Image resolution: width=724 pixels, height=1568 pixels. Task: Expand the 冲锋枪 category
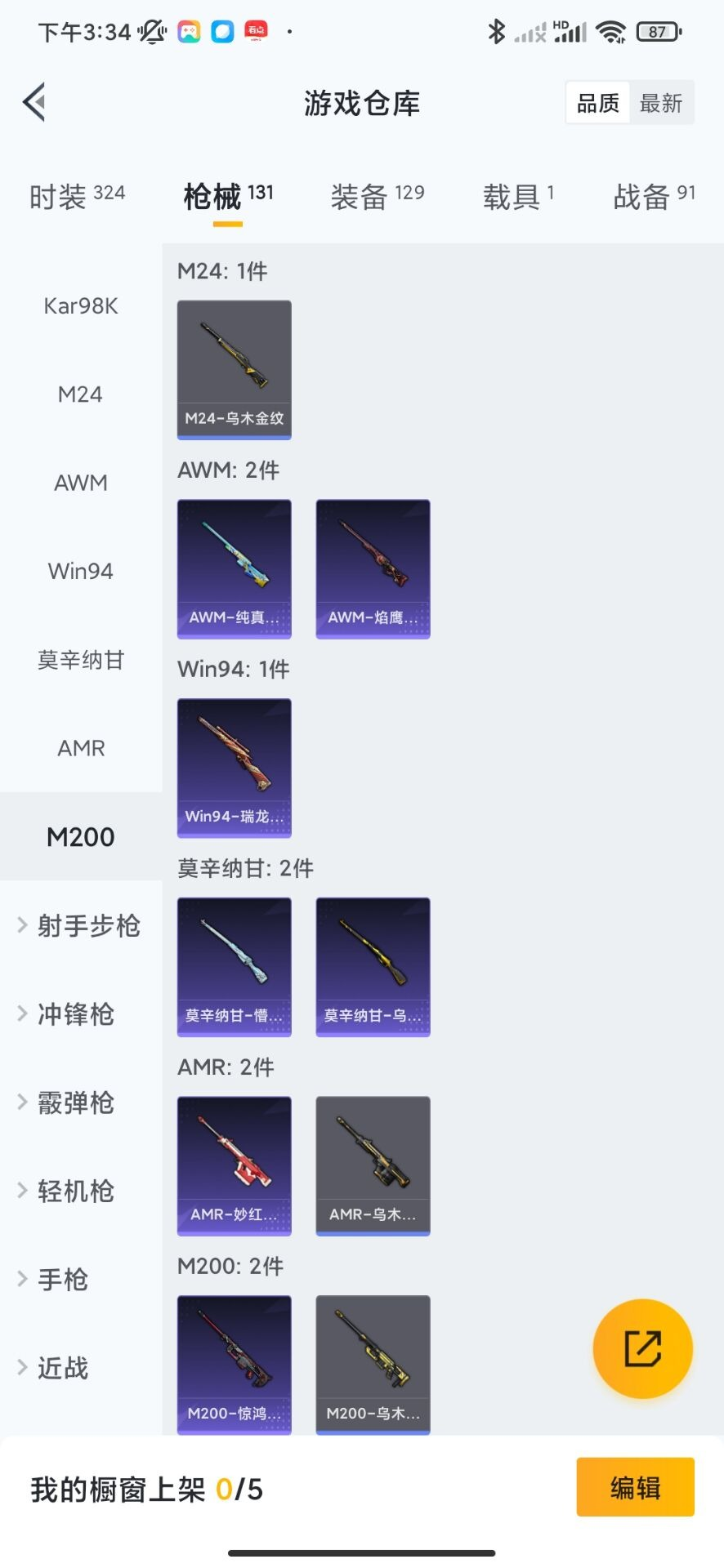(x=75, y=1014)
